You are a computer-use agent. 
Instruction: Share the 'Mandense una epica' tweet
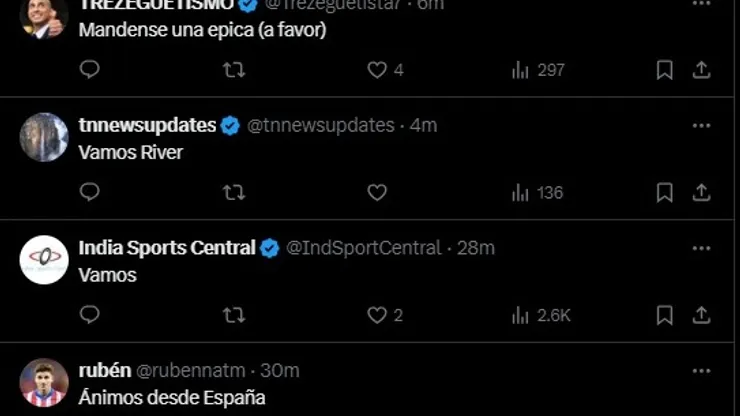pyautogui.click(x=701, y=70)
